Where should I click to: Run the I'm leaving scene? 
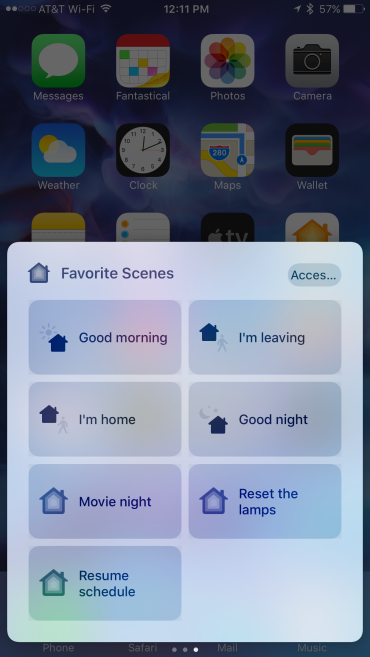(265, 337)
